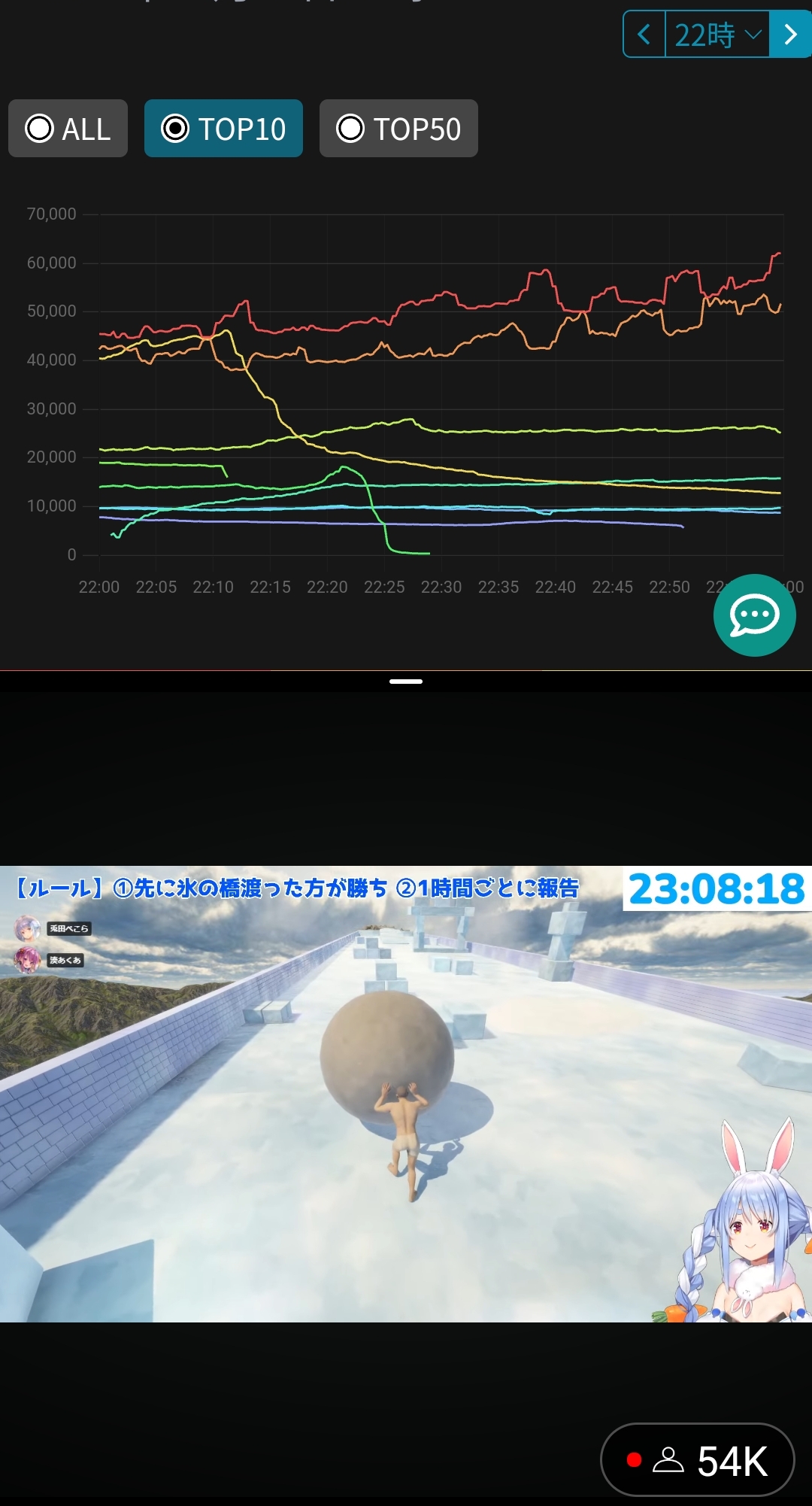Go to the previous hour
Image resolution: width=812 pixels, height=1506 pixels.
(644, 35)
